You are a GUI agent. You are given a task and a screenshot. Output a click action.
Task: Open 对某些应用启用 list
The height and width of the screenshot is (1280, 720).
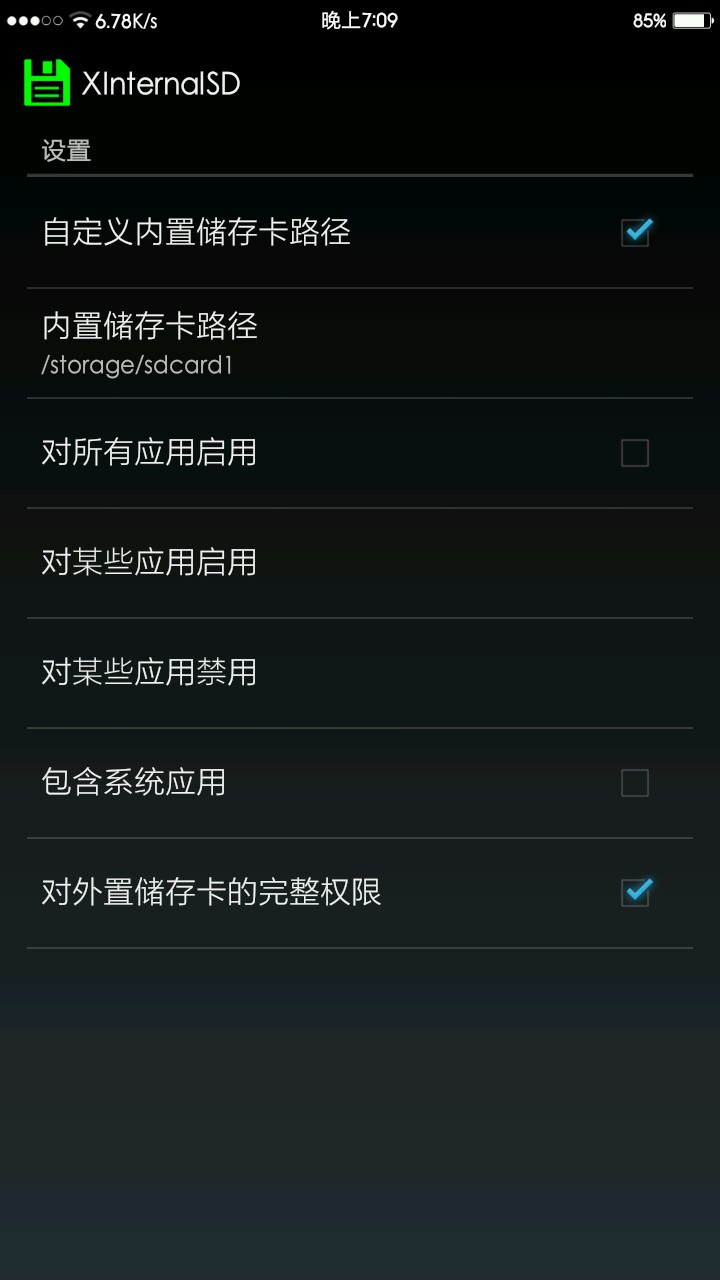click(360, 563)
